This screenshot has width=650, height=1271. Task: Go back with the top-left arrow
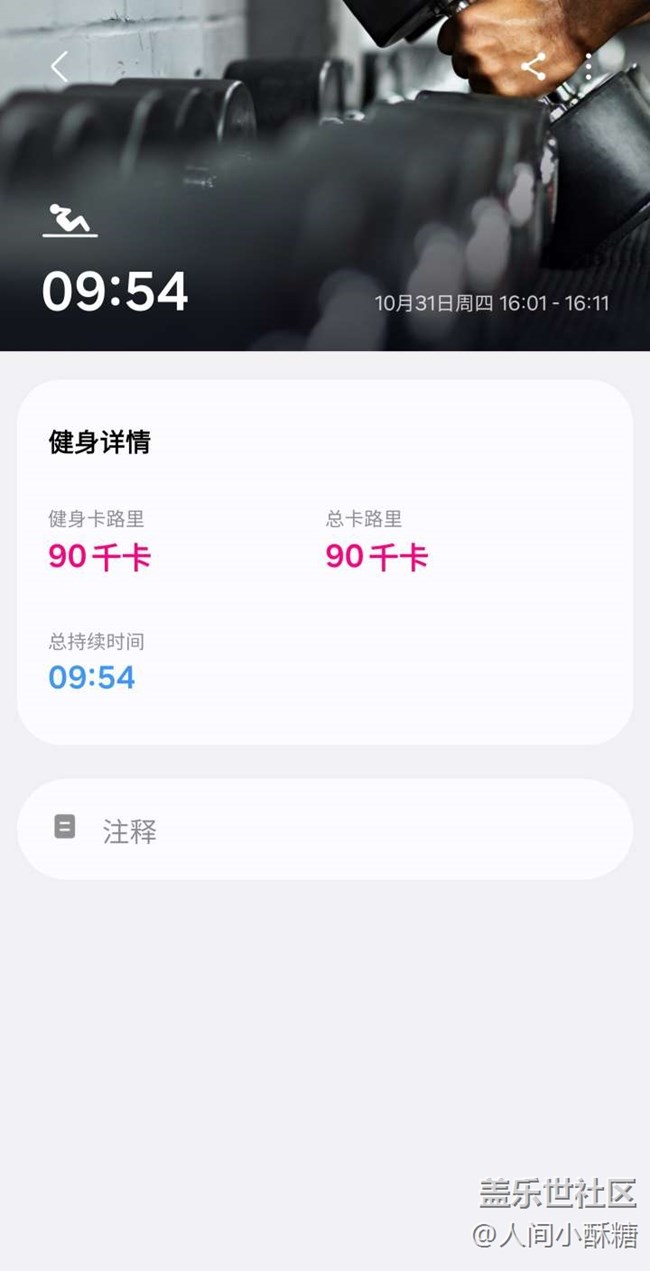(59, 67)
